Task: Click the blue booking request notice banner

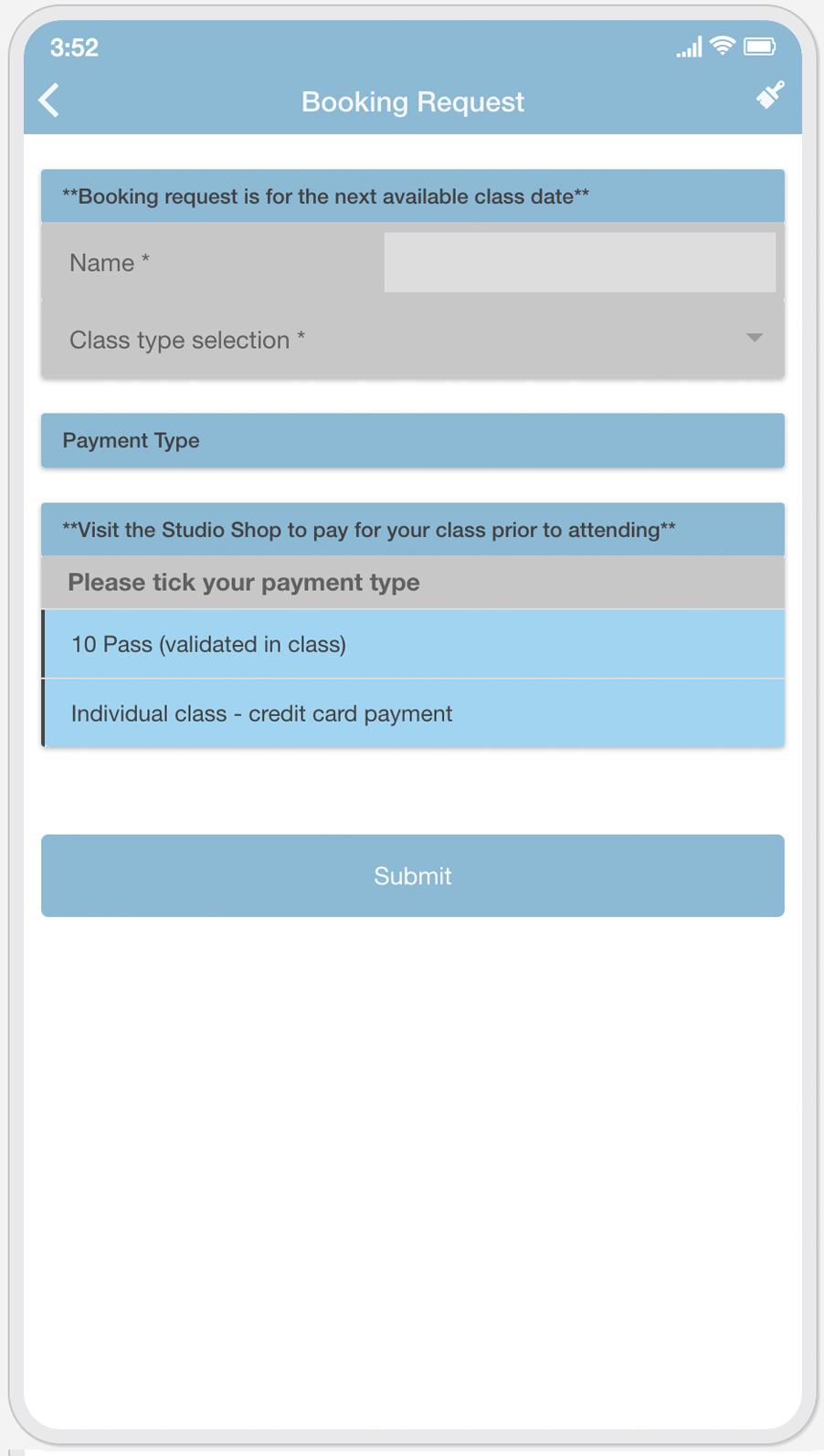Action: (412, 195)
